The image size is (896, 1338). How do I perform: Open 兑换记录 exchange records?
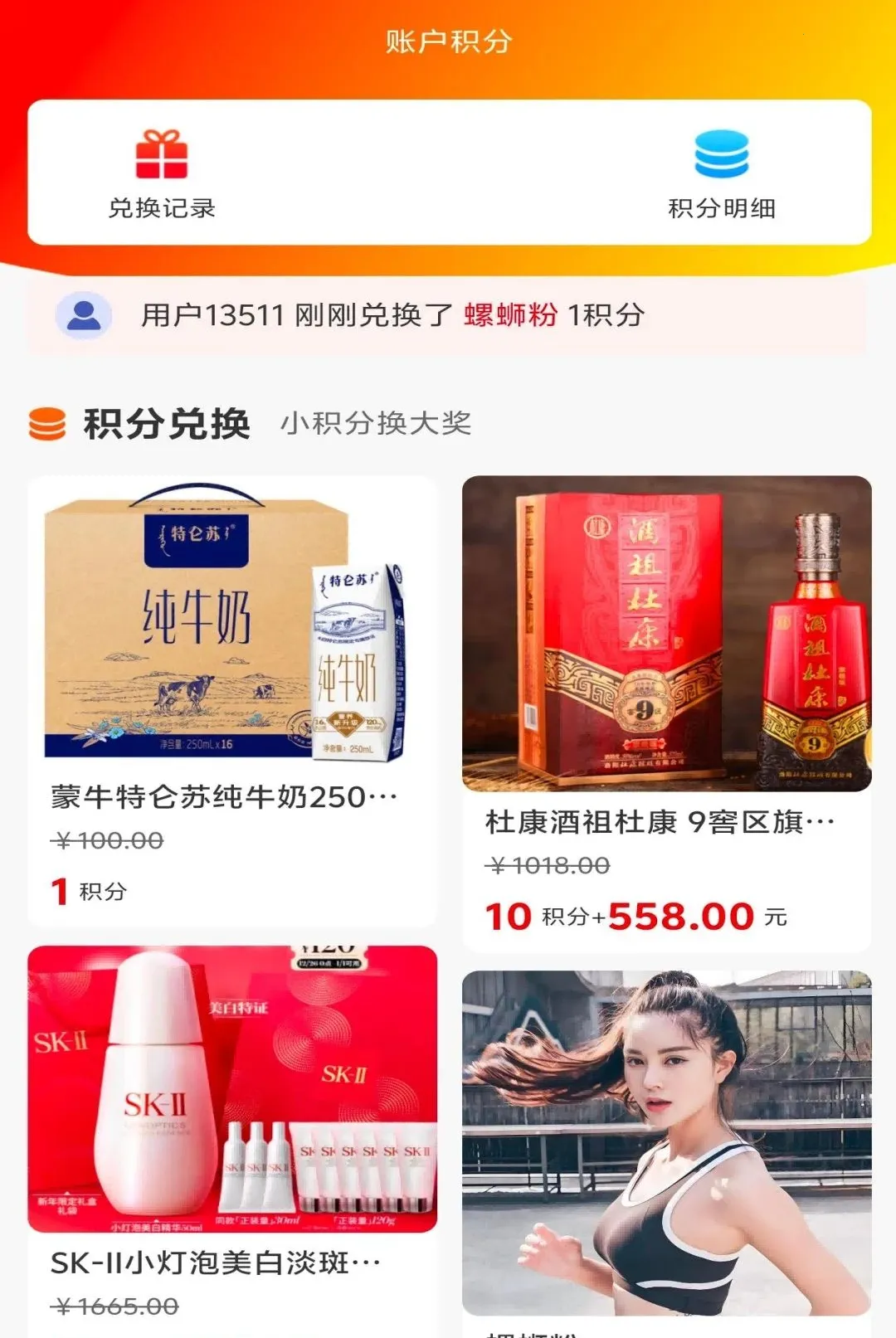coord(162,174)
